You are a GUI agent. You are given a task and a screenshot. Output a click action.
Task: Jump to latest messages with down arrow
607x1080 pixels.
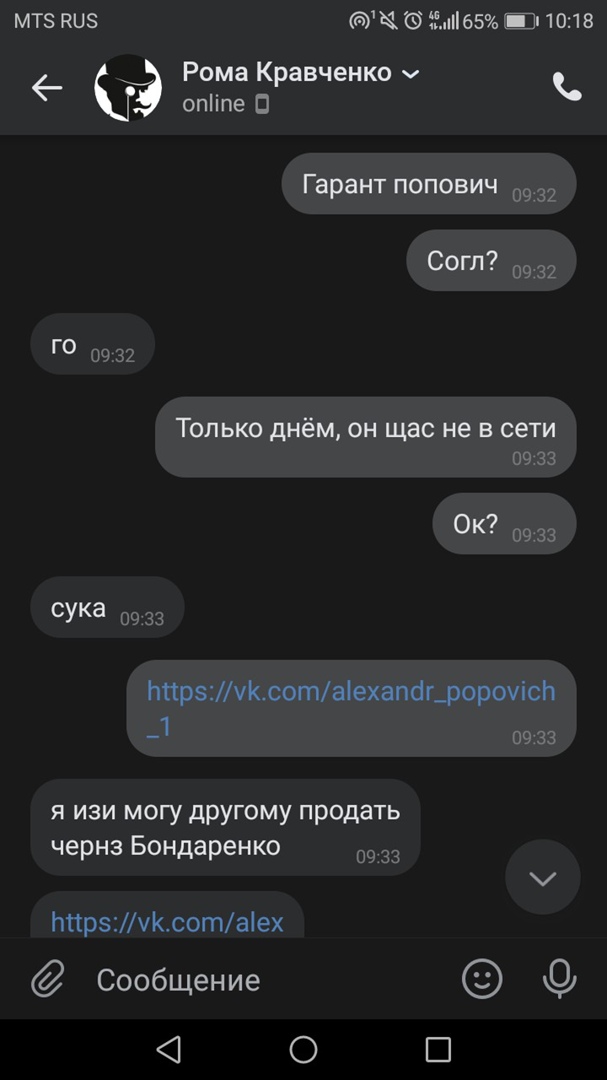(x=542, y=878)
